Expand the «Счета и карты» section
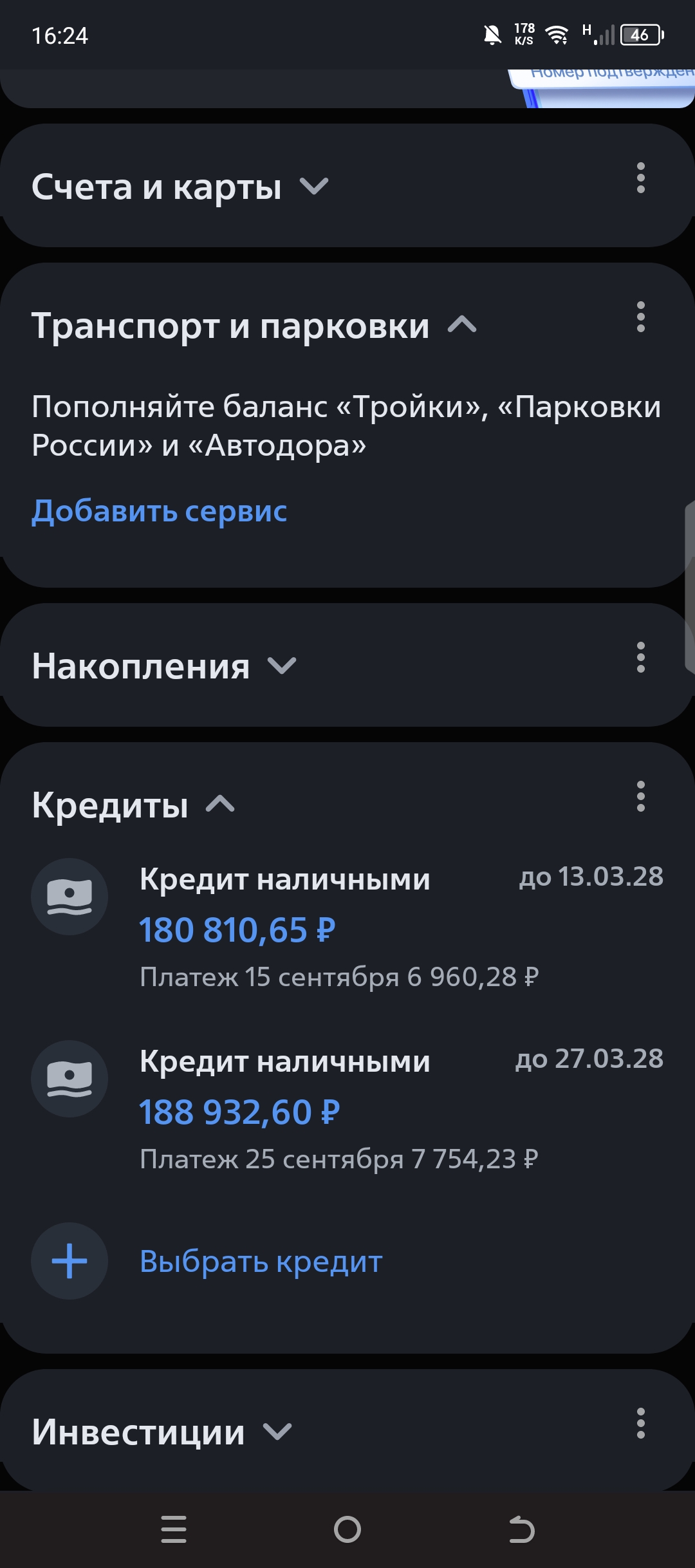 coord(180,187)
